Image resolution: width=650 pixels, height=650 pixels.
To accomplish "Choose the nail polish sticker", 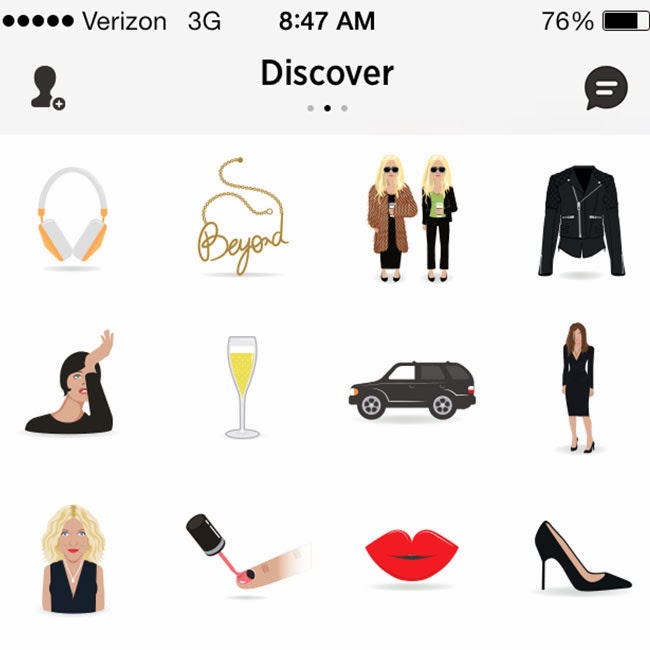I will [245, 552].
